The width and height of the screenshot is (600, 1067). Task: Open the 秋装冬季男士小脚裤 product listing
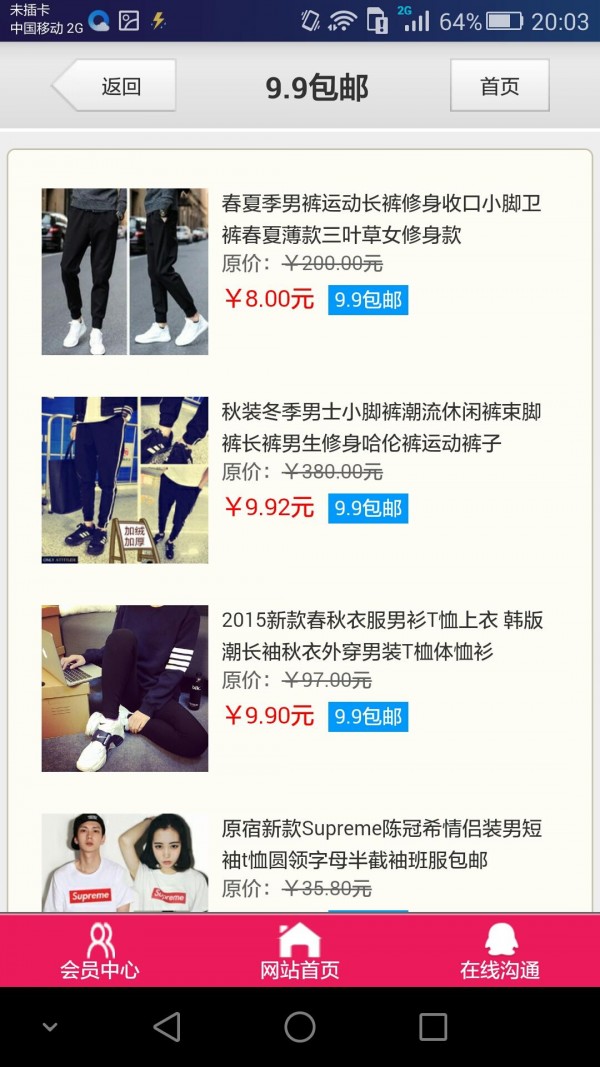click(x=381, y=427)
